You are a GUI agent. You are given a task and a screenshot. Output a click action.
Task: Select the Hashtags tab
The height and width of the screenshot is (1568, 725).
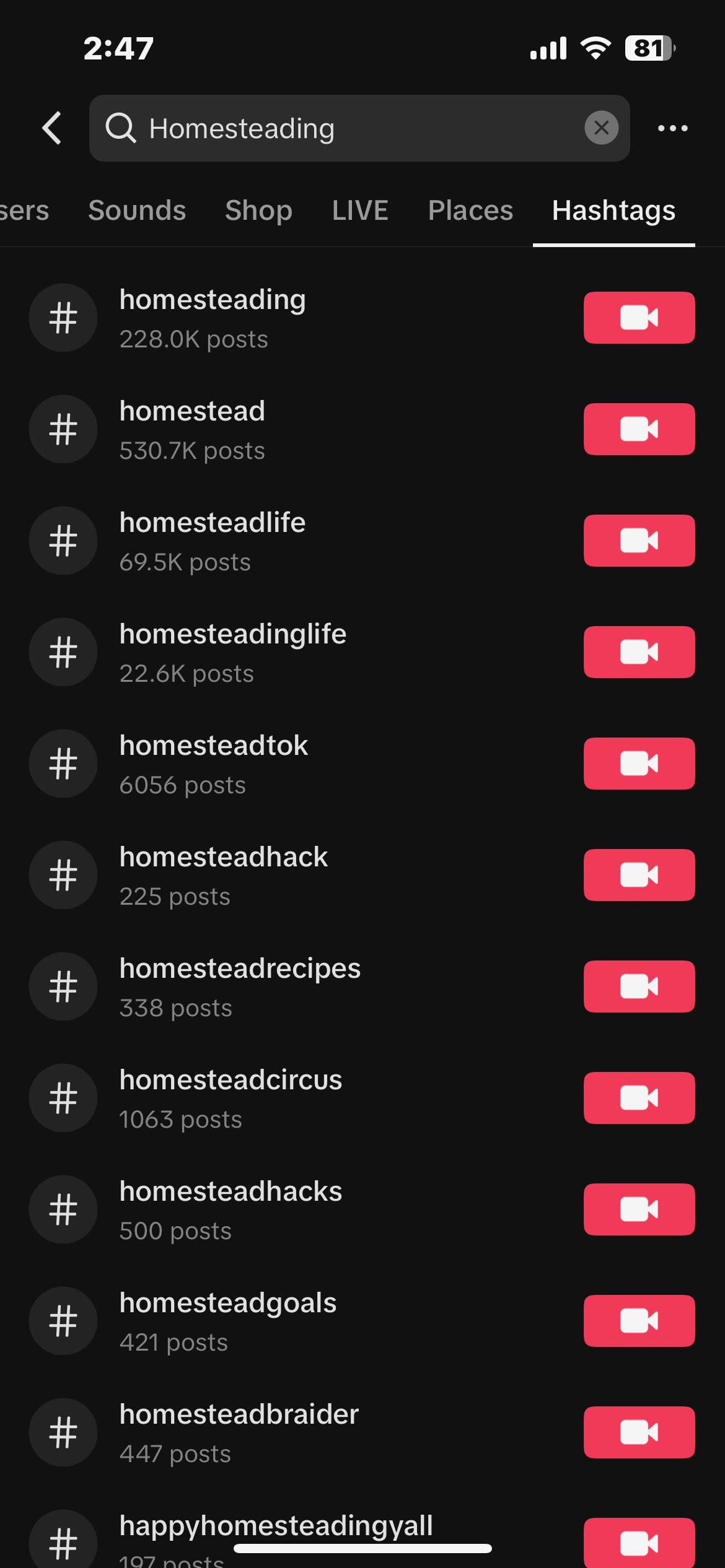pos(614,211)
